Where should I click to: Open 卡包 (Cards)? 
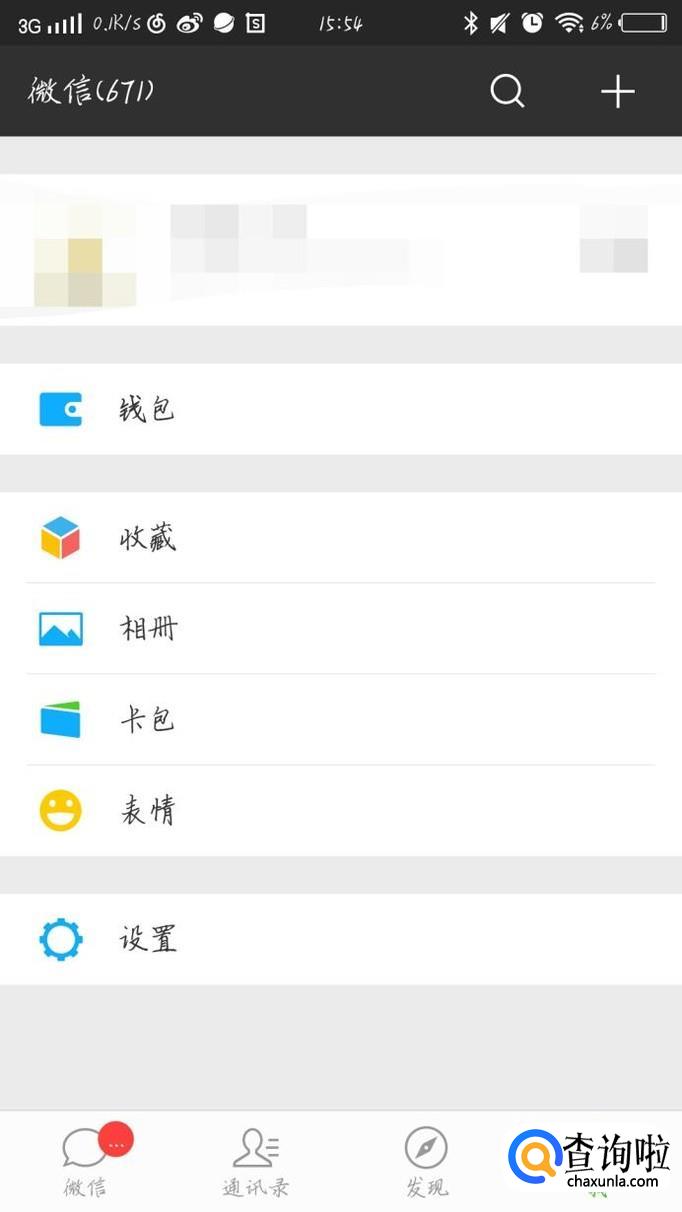340,720
